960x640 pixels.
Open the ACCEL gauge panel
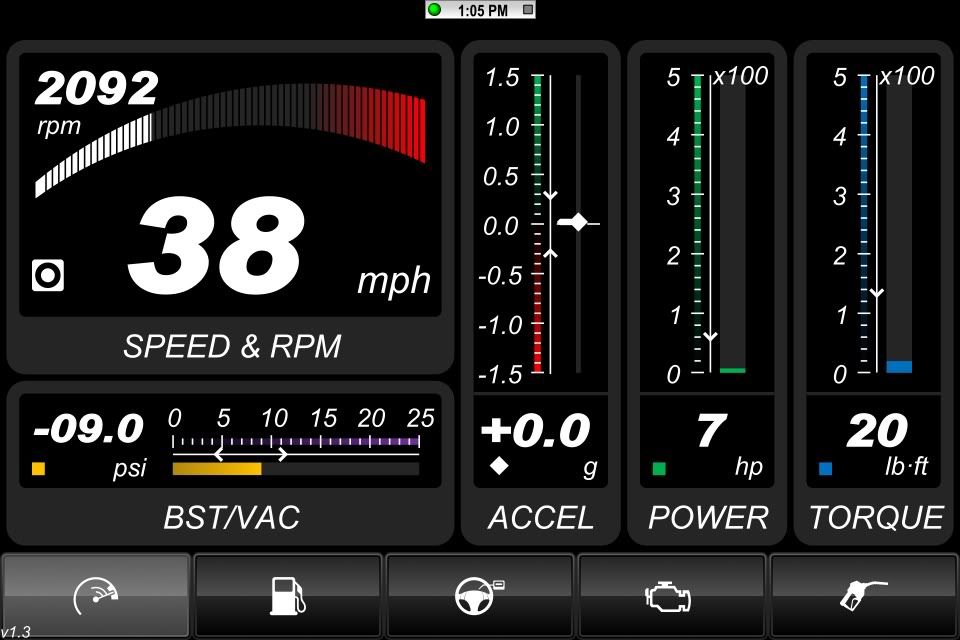[540, 290]
